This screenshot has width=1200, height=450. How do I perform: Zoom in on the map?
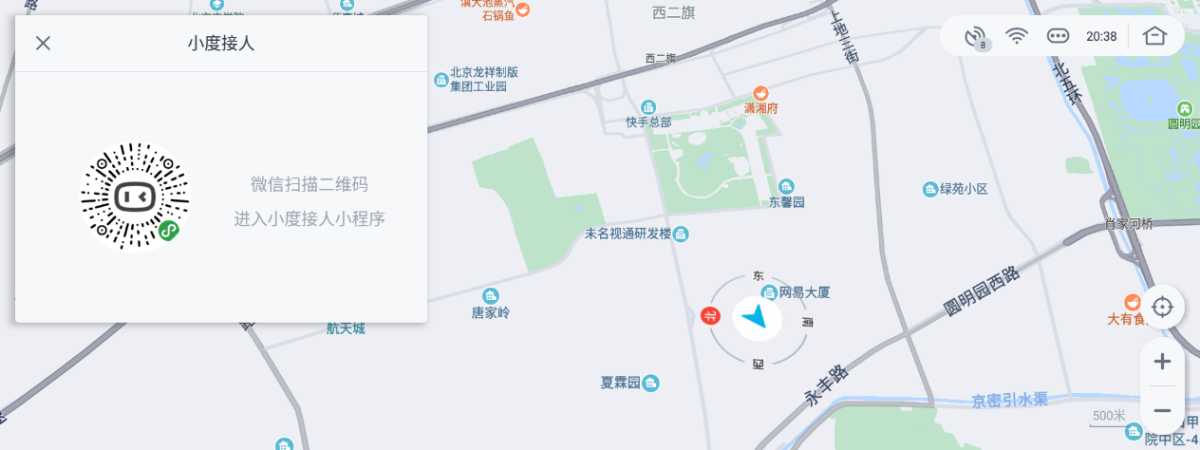pos(1162,361)
